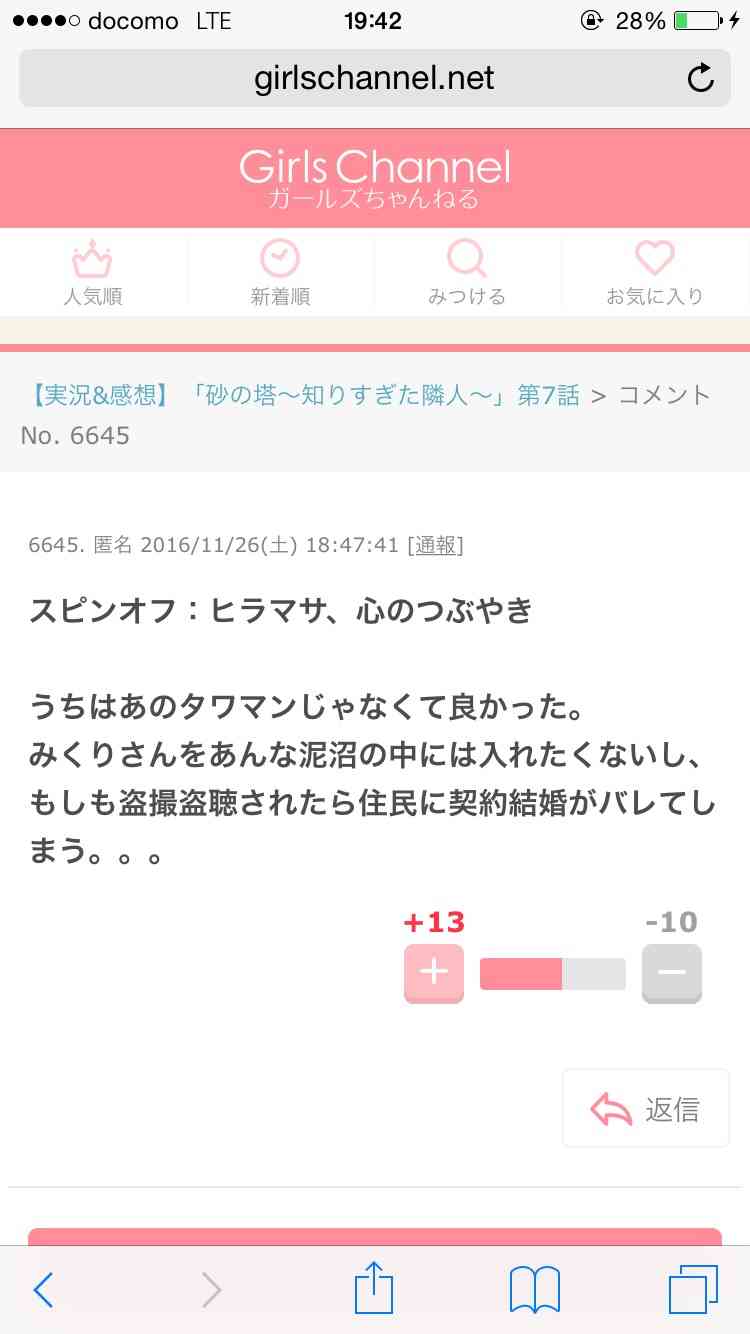Go back in Safari
This screenshot has height=1334, width=750.
tap(43, 1290)
